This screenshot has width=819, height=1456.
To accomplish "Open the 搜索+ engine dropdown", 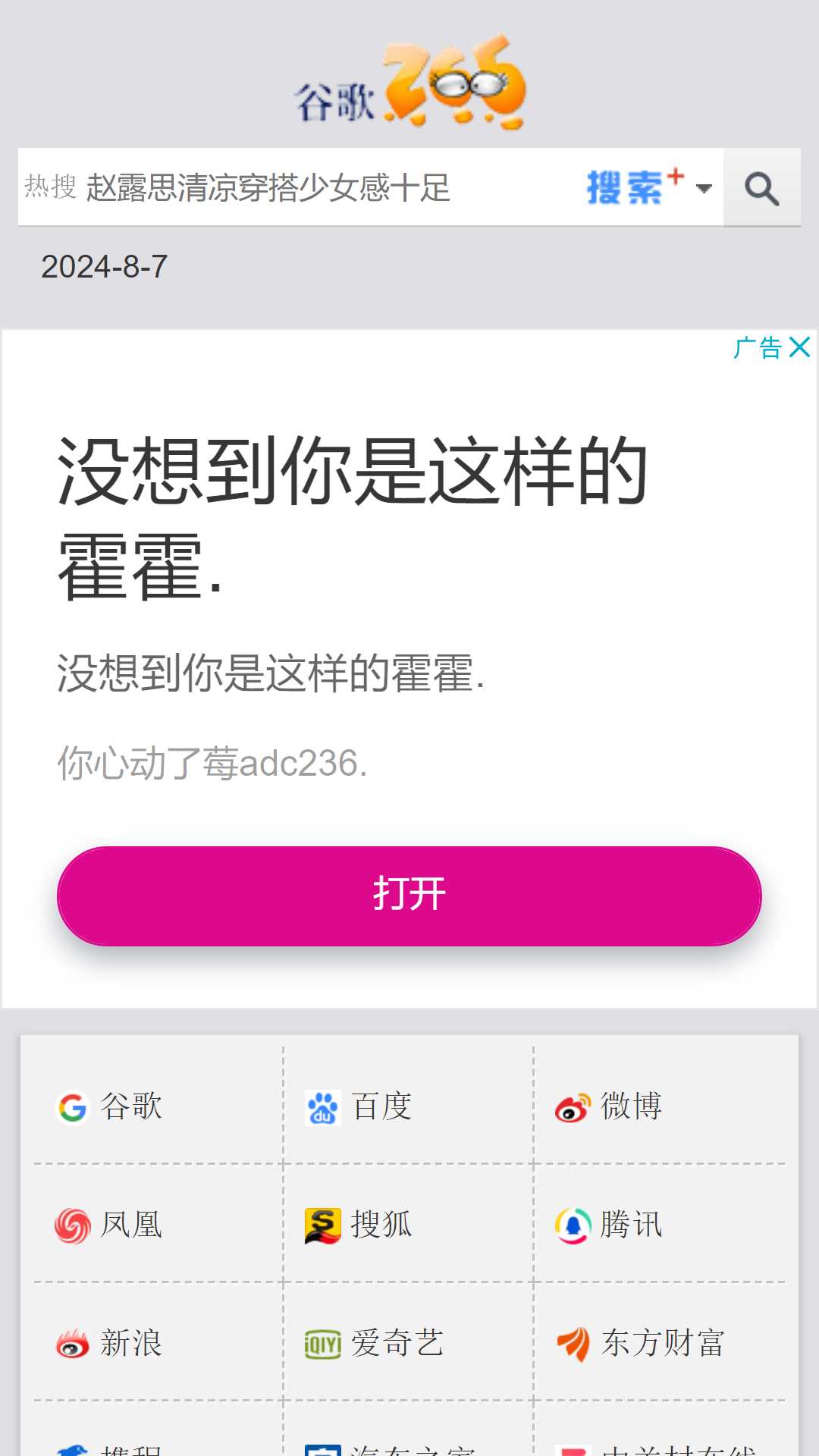I will click(x=649, y=187).
